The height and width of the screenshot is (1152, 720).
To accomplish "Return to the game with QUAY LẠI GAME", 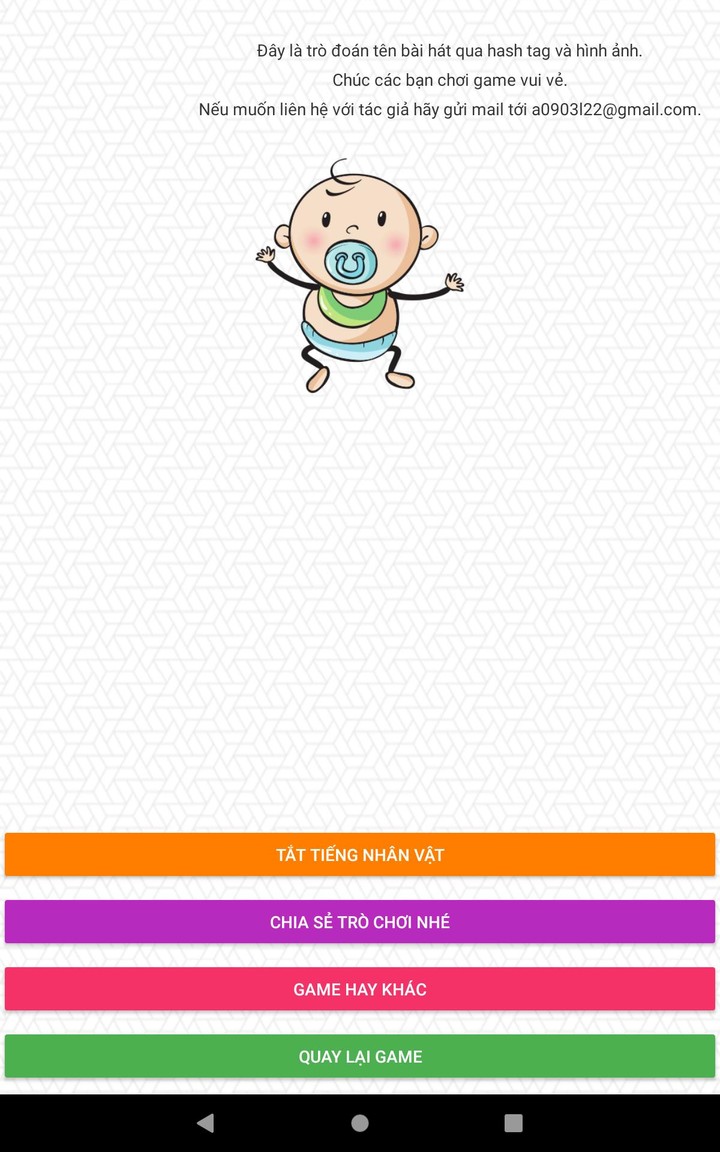I will [360, 1056].
